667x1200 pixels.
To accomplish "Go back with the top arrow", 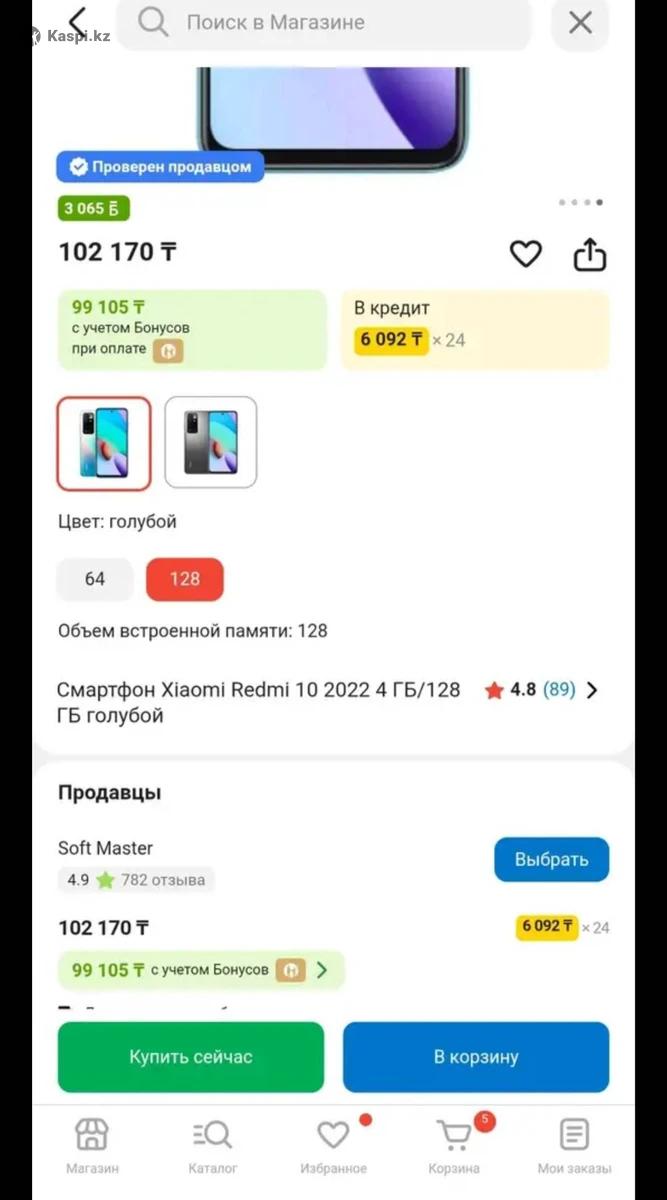I will pos(77,21).
